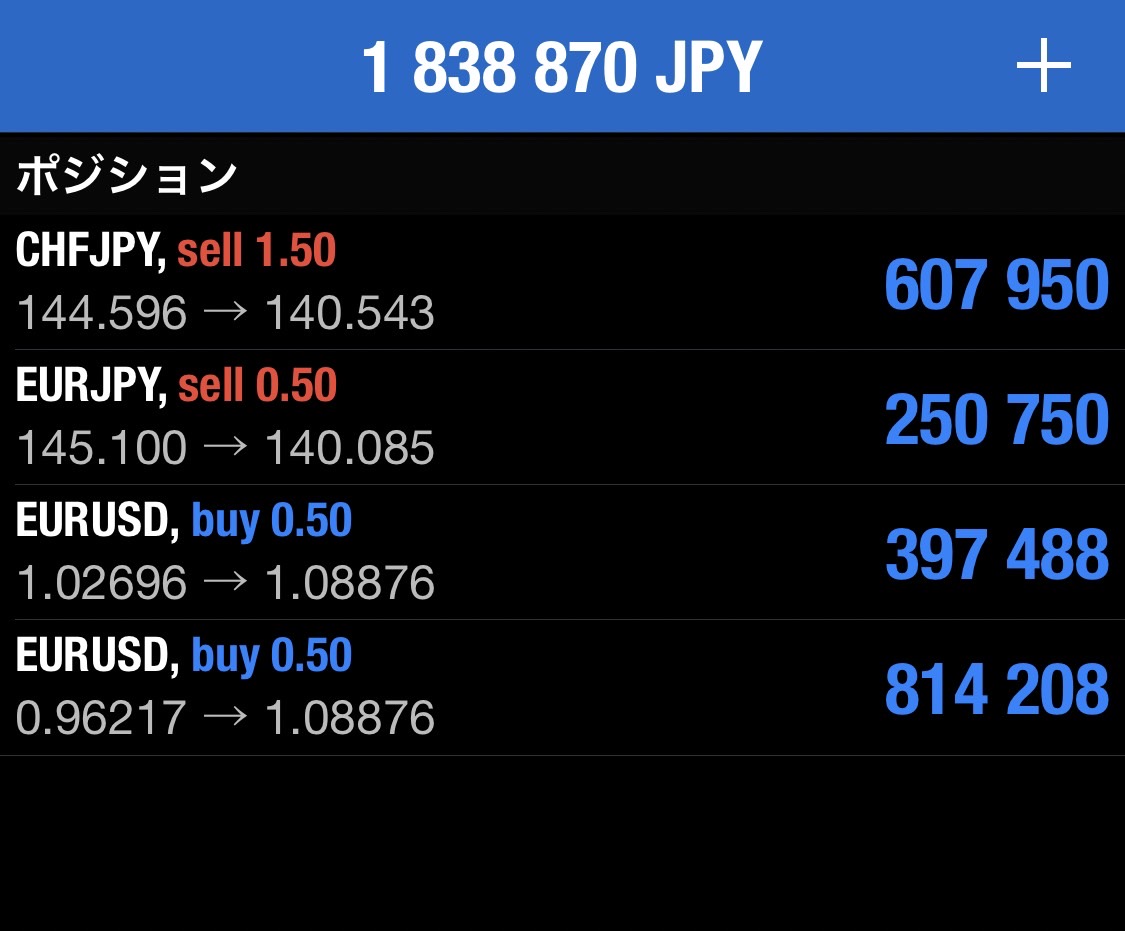Select the EURUSD position opened at 1.02696
This screenshot has height=931, width=1125.
560,553
